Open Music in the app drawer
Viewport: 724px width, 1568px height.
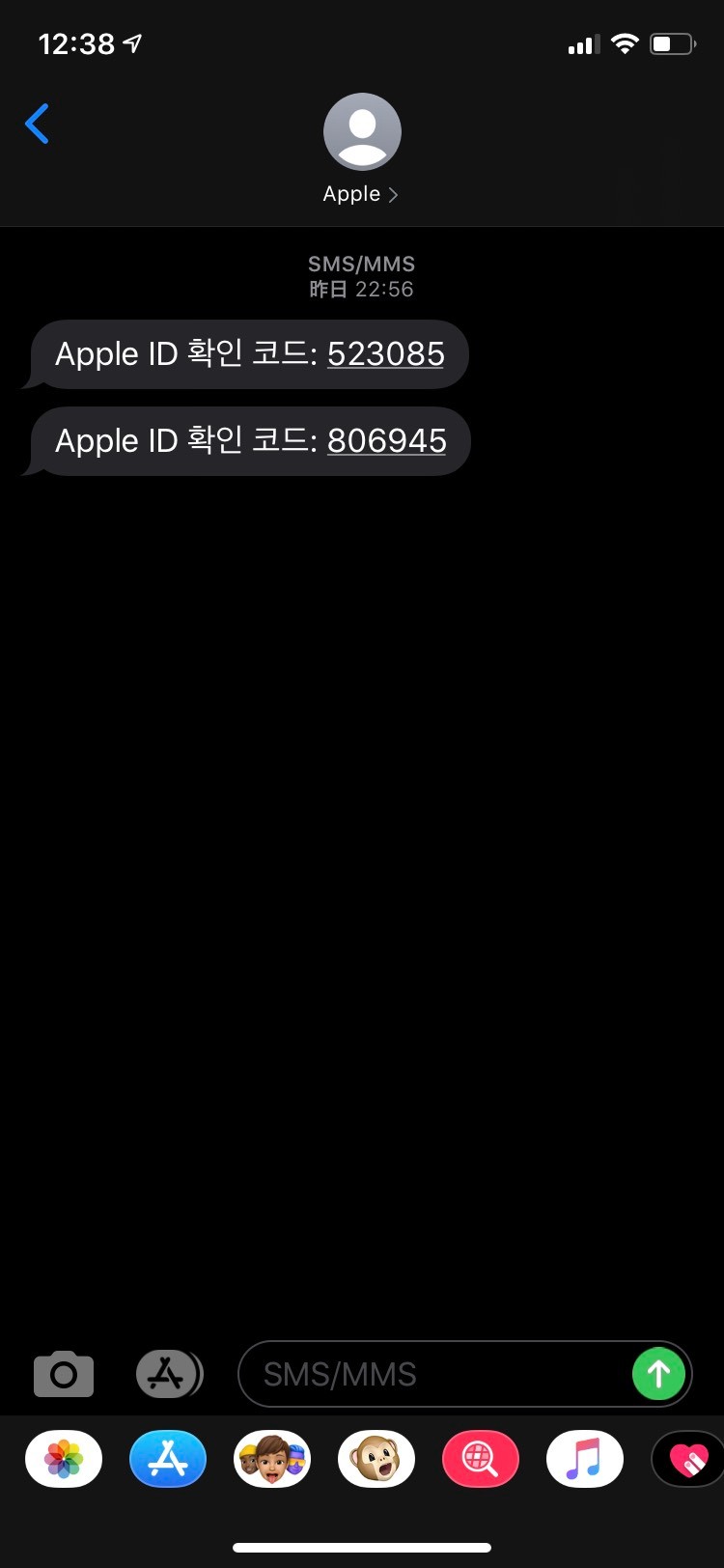(x=585, y=1459)
